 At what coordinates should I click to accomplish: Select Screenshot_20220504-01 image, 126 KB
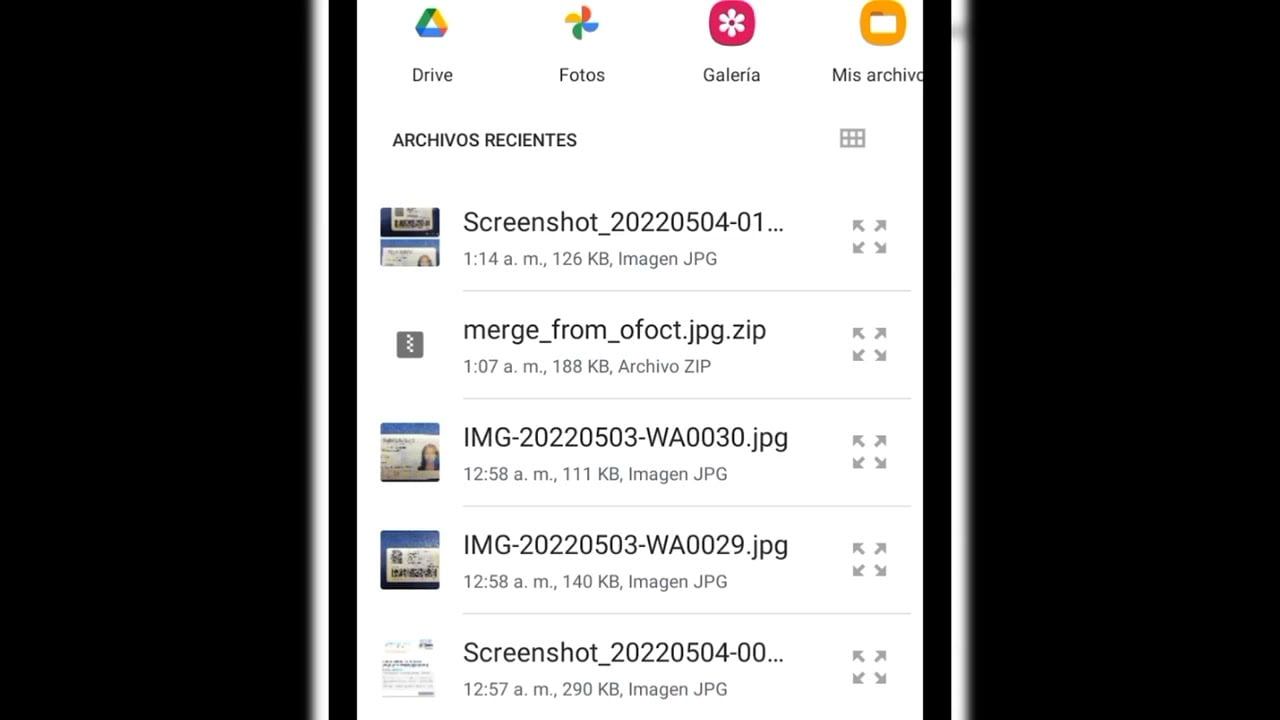point(622,238)
